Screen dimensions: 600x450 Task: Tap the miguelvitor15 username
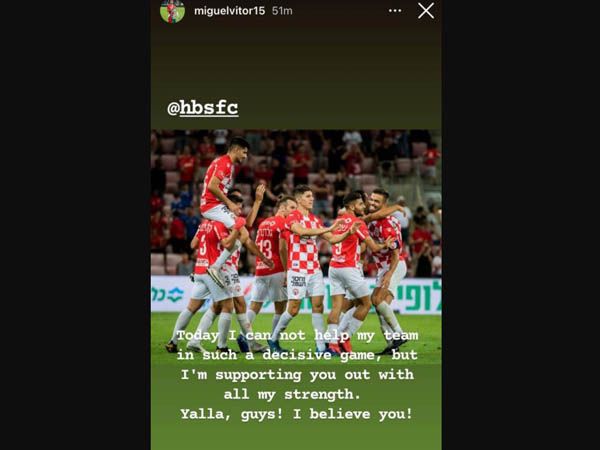coord(231,11)
